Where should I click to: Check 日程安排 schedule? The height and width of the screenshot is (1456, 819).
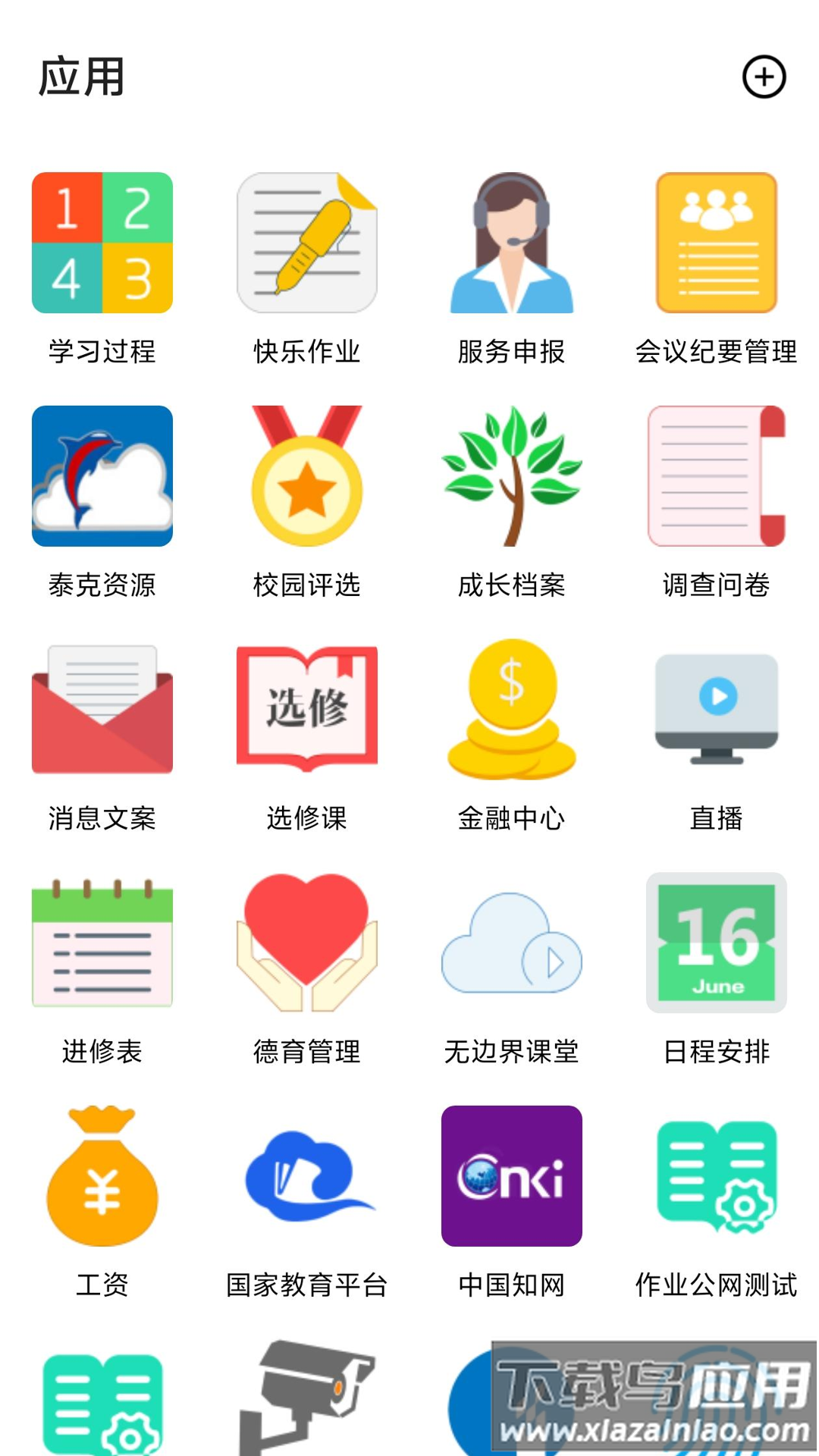717,943
